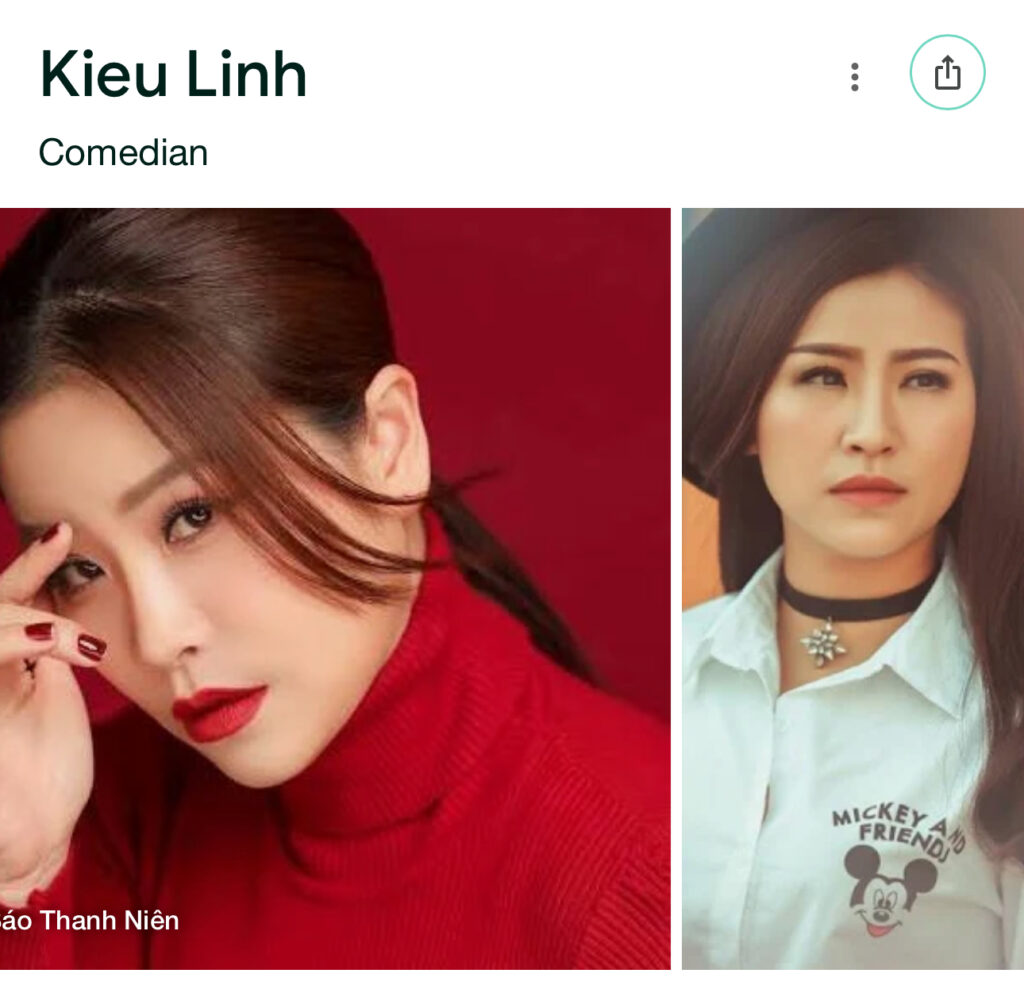Open the three-dot overflow menu
This screenshot has width=1024, height=981.
click(854, 77)
